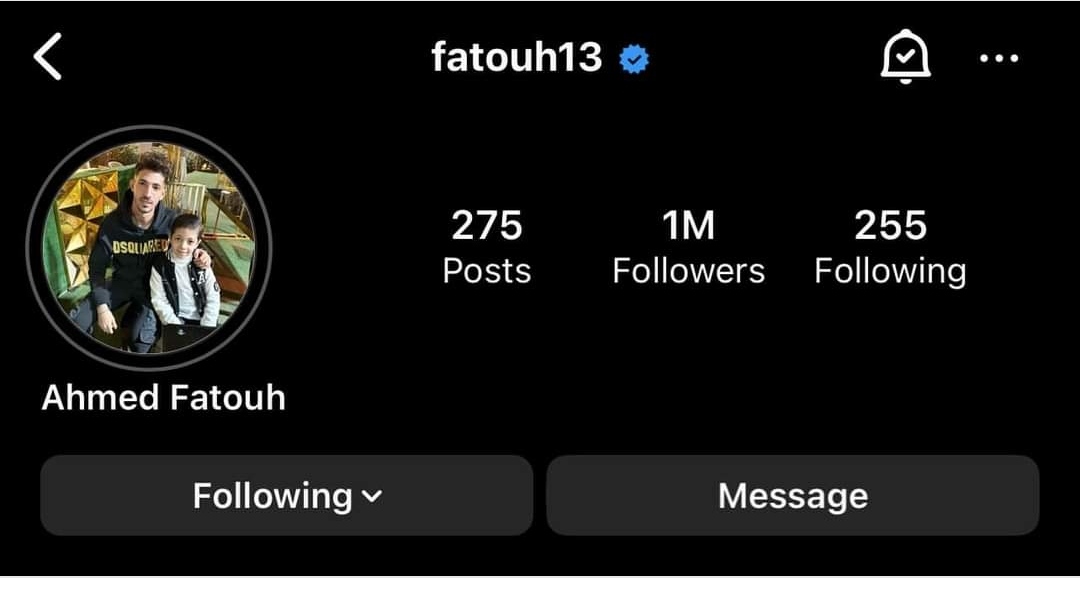This screenshot has height=596, width=1080.
Task: Open the 275 Posts list
Action: [486, 247]
